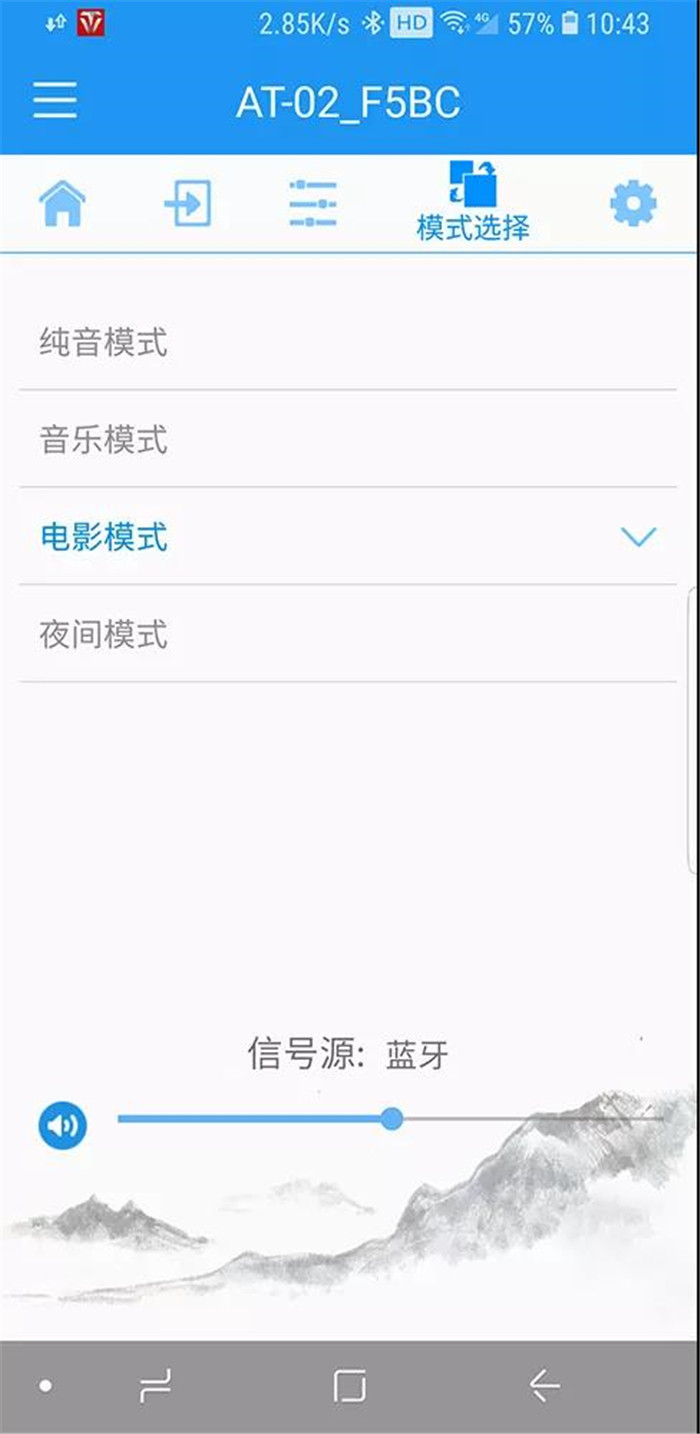Go to the home tab
This screenshot has height=1434, width=700.
pyautogui.click(x=62, y=204)
